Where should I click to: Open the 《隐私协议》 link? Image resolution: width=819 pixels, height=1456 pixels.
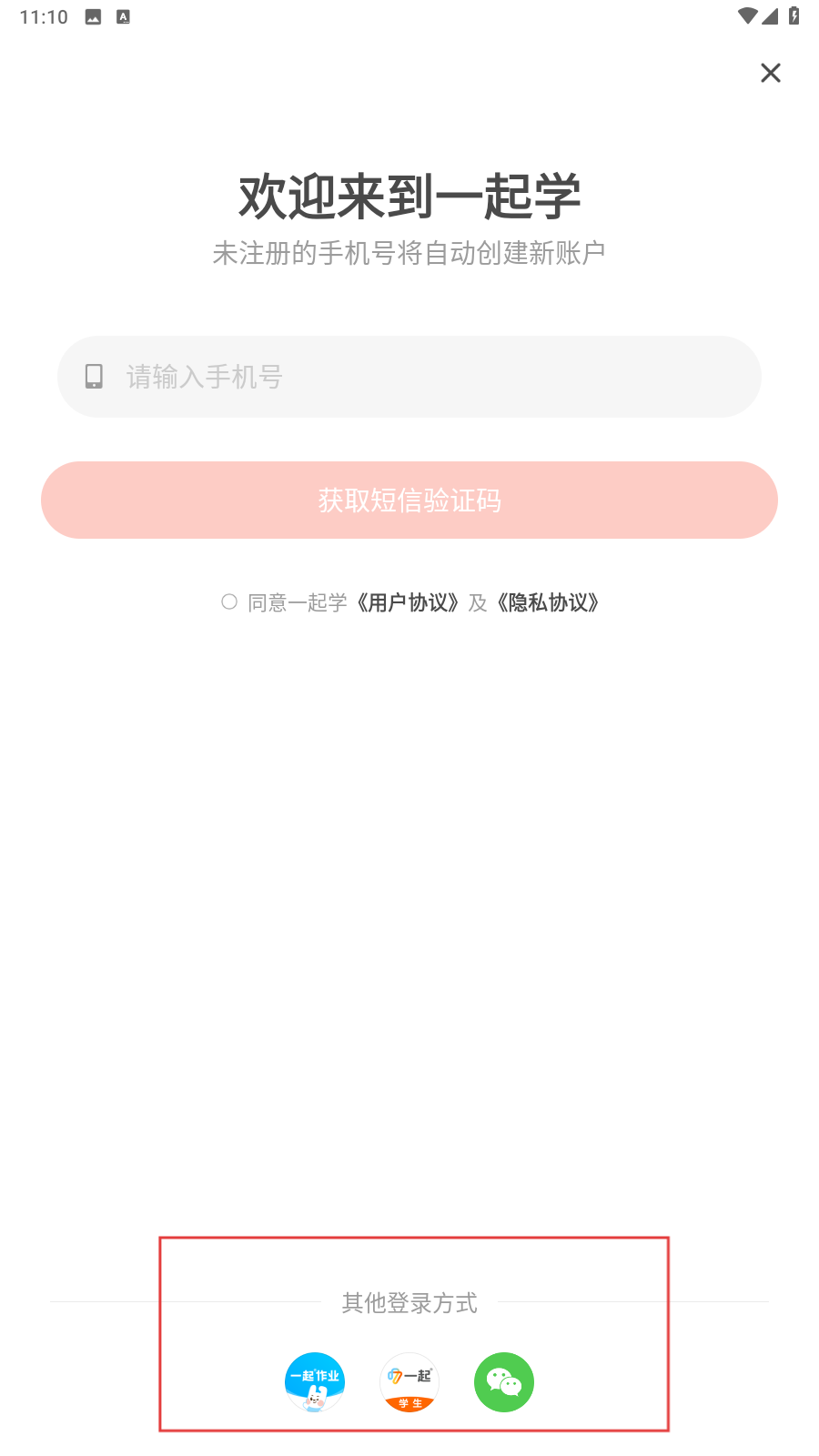coord(548,602)
